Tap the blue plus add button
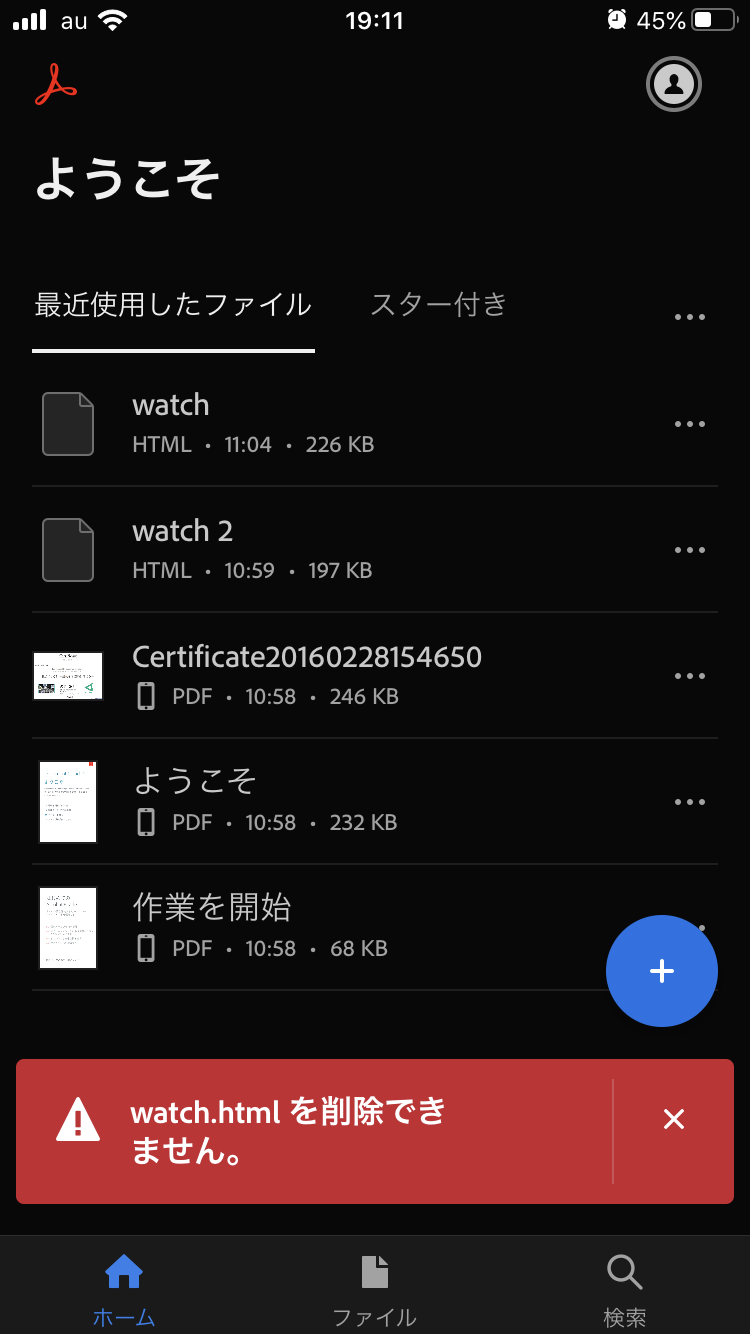 661,970
